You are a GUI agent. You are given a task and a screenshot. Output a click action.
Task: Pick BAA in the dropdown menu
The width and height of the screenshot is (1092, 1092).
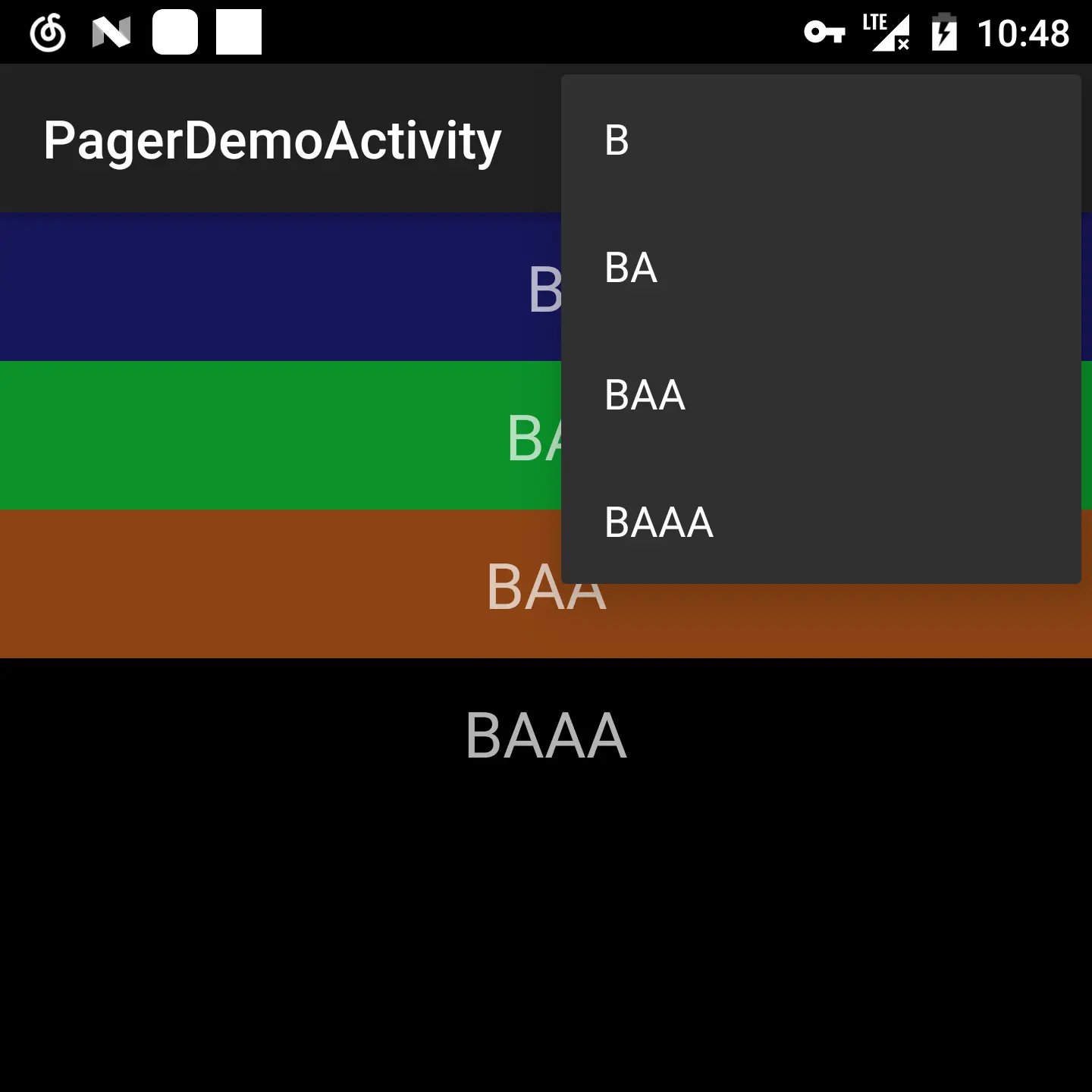coord(821,395)
